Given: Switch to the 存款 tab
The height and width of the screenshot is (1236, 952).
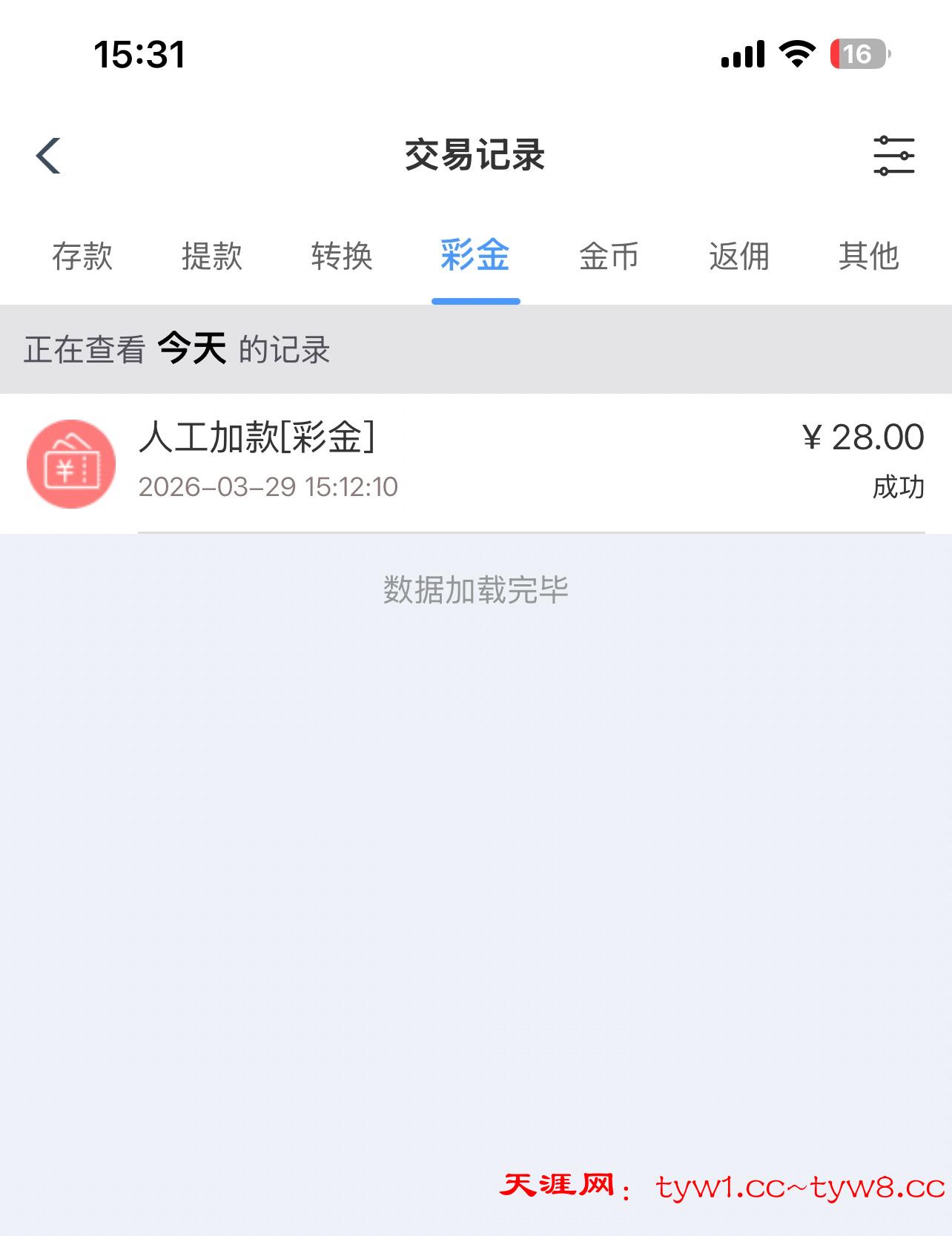Looking at the screenshot, I should point(82,257).
